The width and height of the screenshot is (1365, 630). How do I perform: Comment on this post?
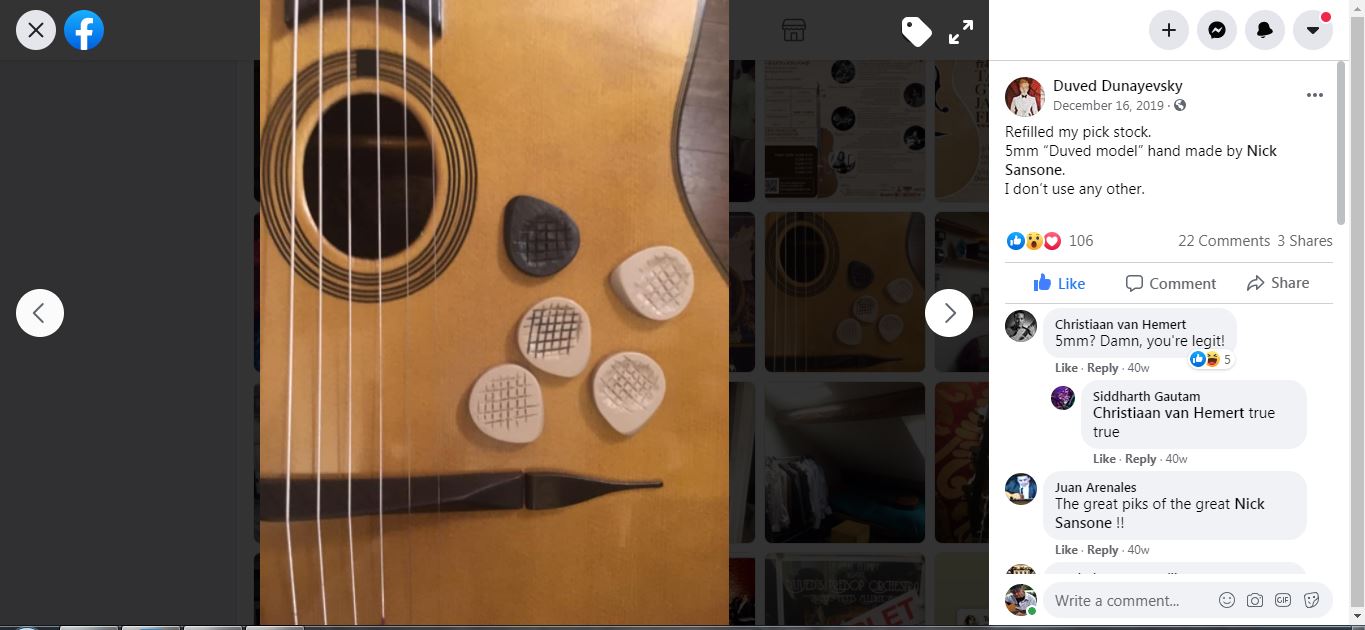1170,283
